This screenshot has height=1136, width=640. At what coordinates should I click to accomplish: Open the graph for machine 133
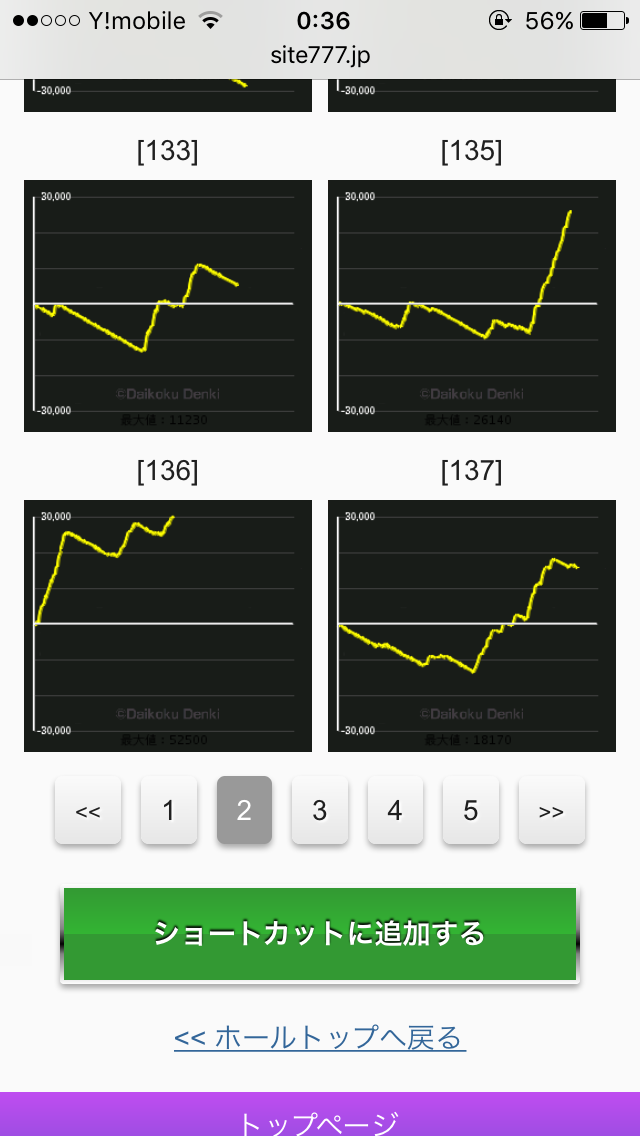(167, 306)
